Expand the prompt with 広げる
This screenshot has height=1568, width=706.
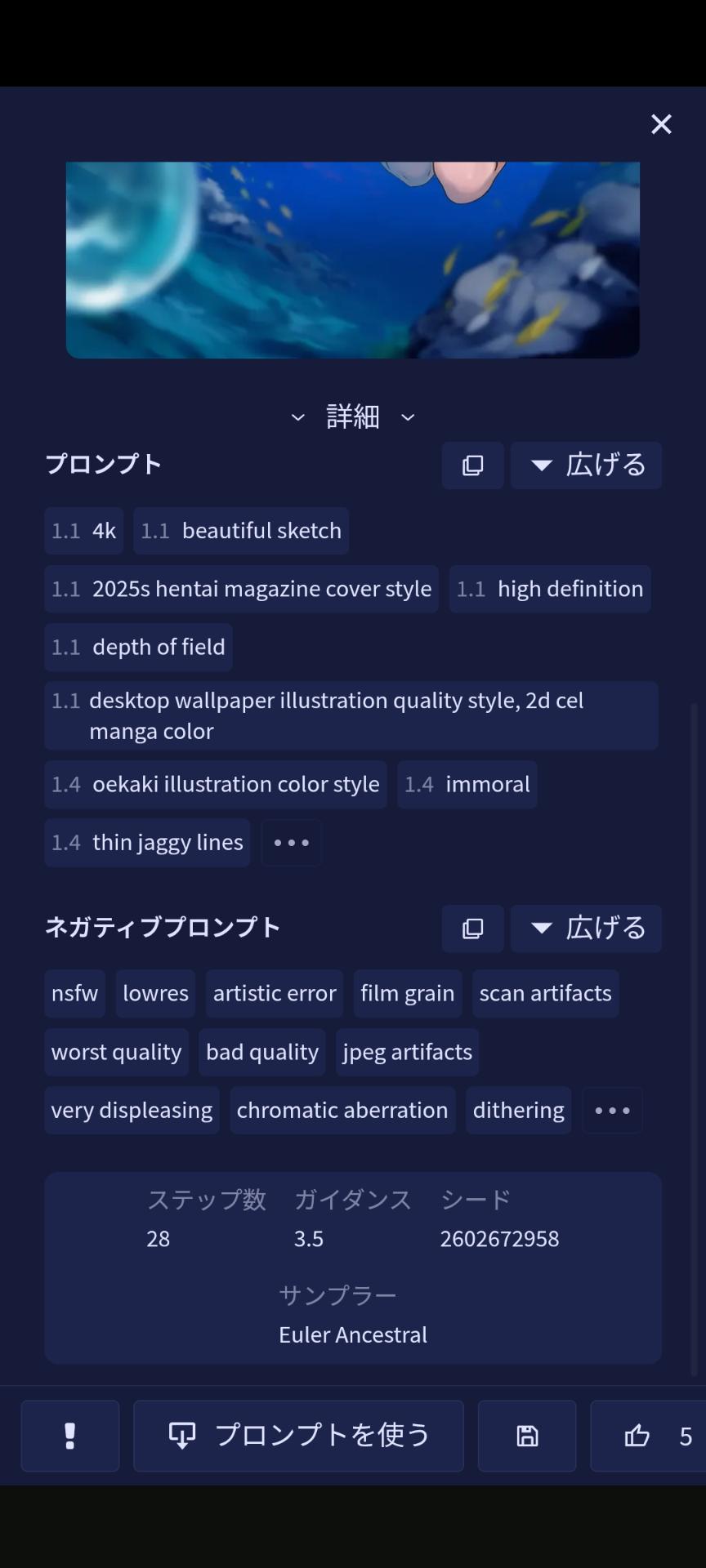[x=586, y=465]
